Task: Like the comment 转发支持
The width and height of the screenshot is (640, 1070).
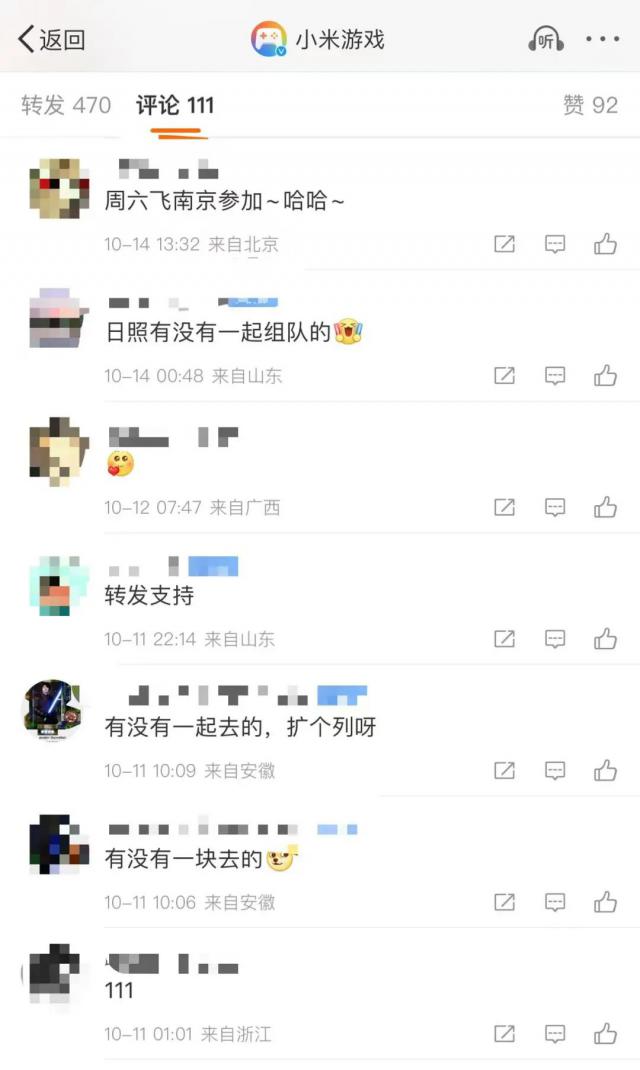Action: pos(605,639)
